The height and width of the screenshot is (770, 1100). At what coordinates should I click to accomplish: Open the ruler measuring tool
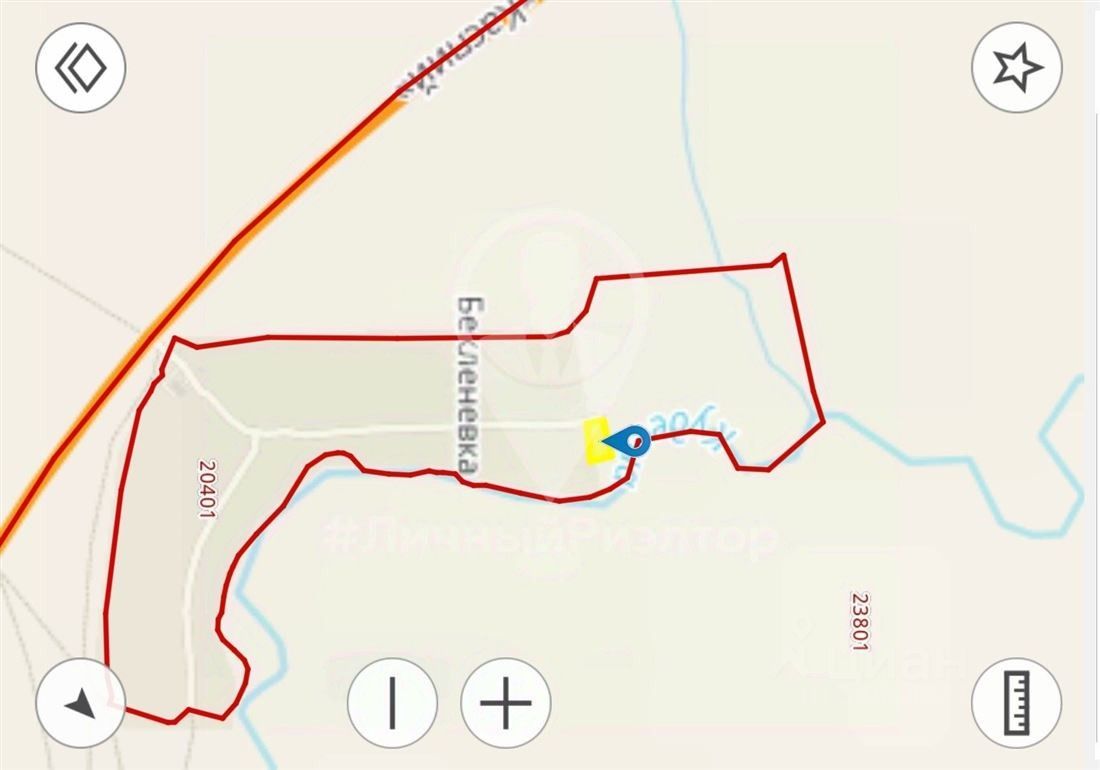[x=1017, y=703]
